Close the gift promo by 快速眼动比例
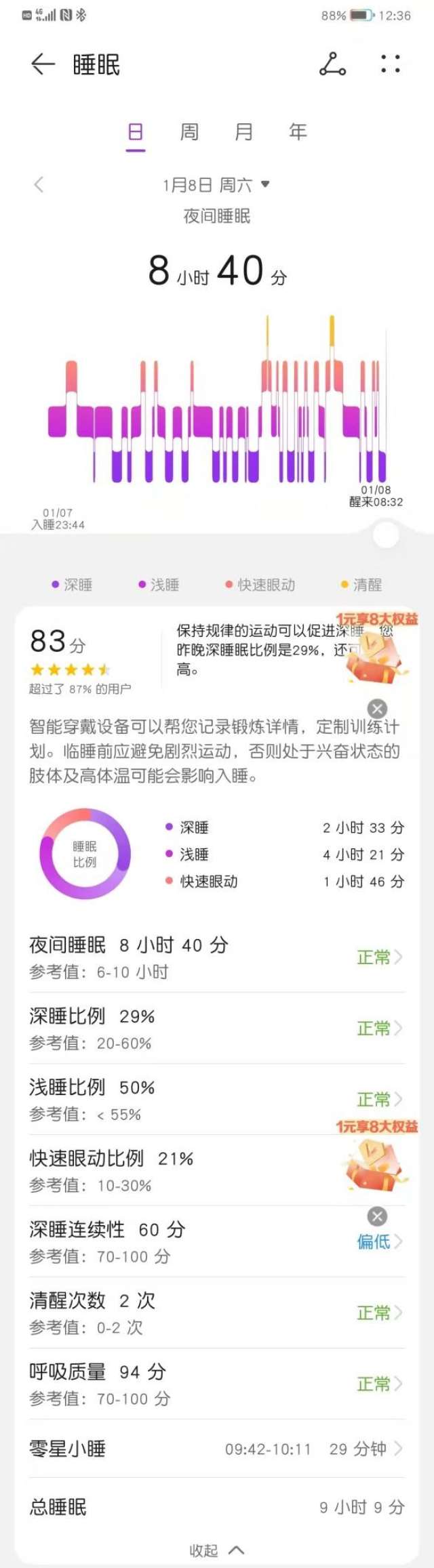Screen dimensions: 434x1568 pyautogui.click(x=377, y=1216)
